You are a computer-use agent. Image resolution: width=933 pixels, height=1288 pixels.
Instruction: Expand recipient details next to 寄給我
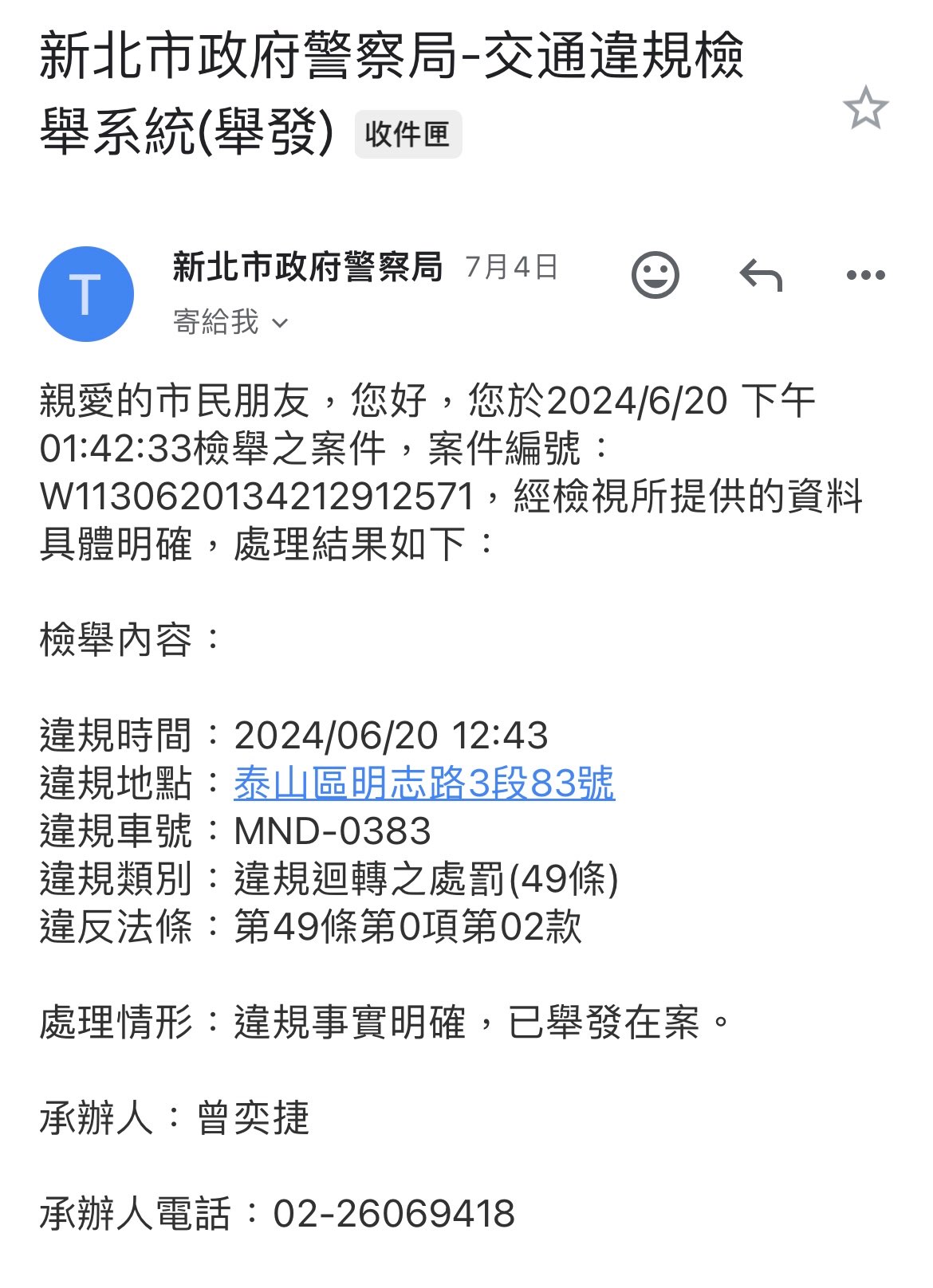pos(280,324)
